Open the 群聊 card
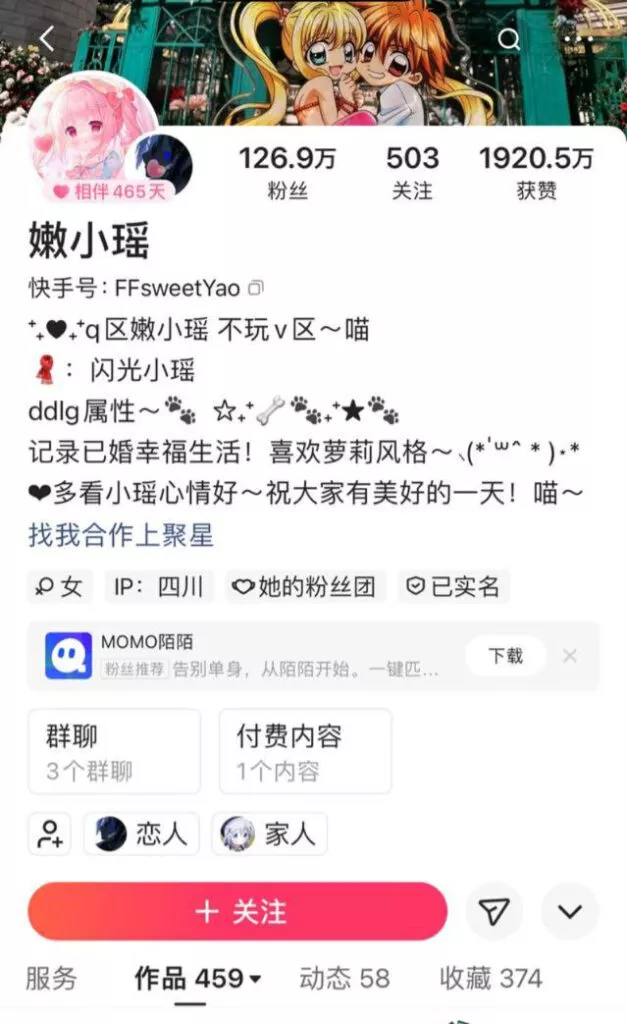The image size is (627, 1024). pos(114,752)
